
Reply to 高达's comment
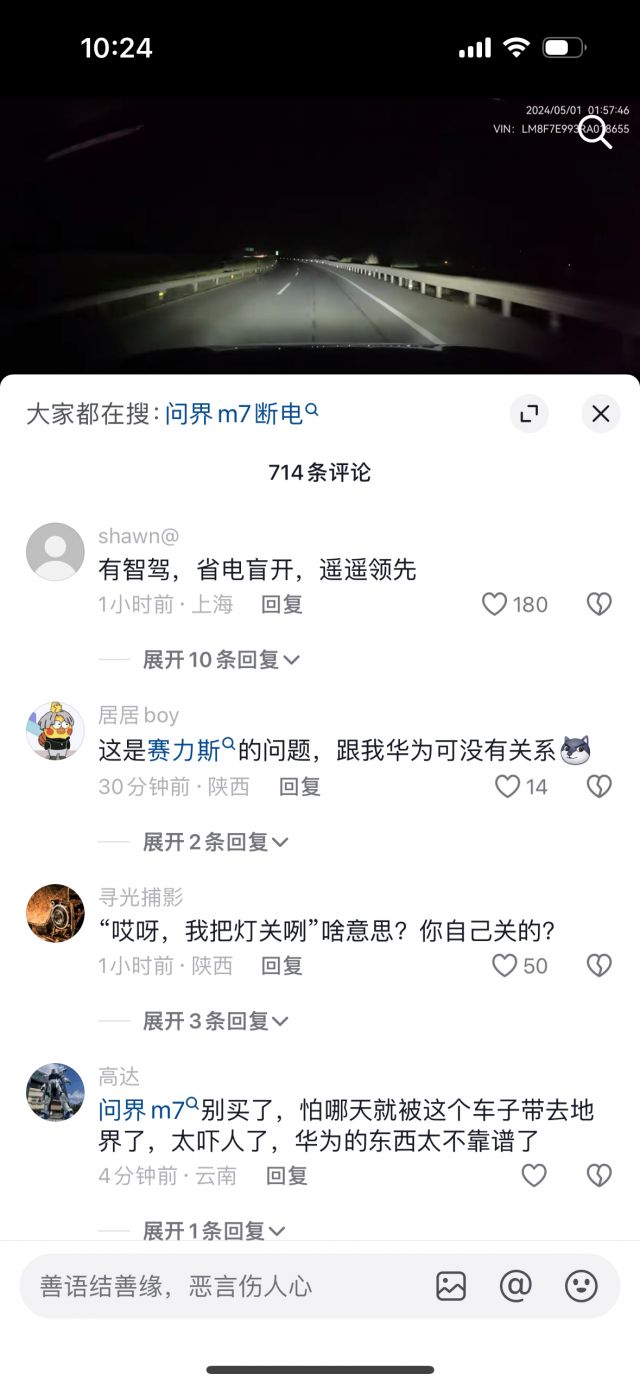click(x=286, y=1176)
